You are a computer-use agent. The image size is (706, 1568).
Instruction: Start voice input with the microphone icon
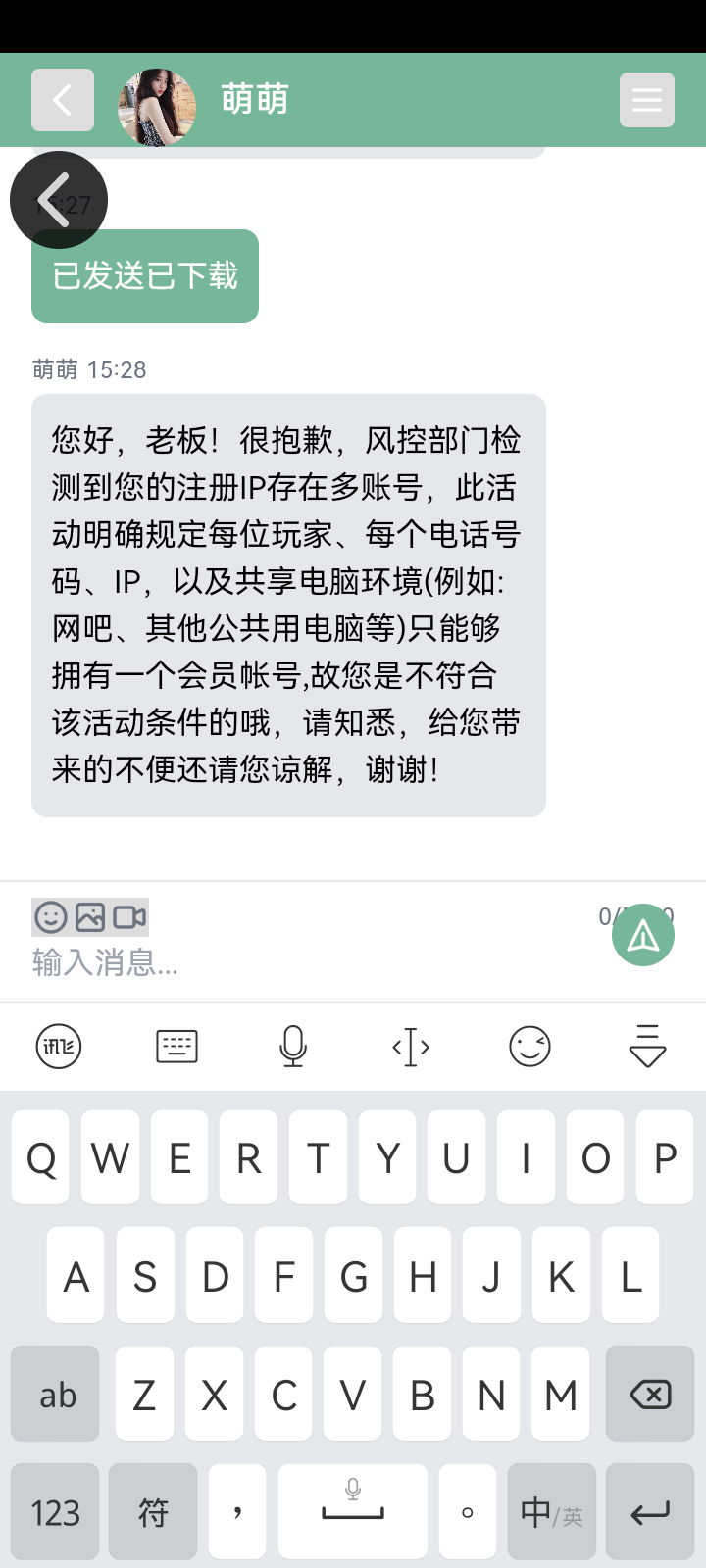294,1047
